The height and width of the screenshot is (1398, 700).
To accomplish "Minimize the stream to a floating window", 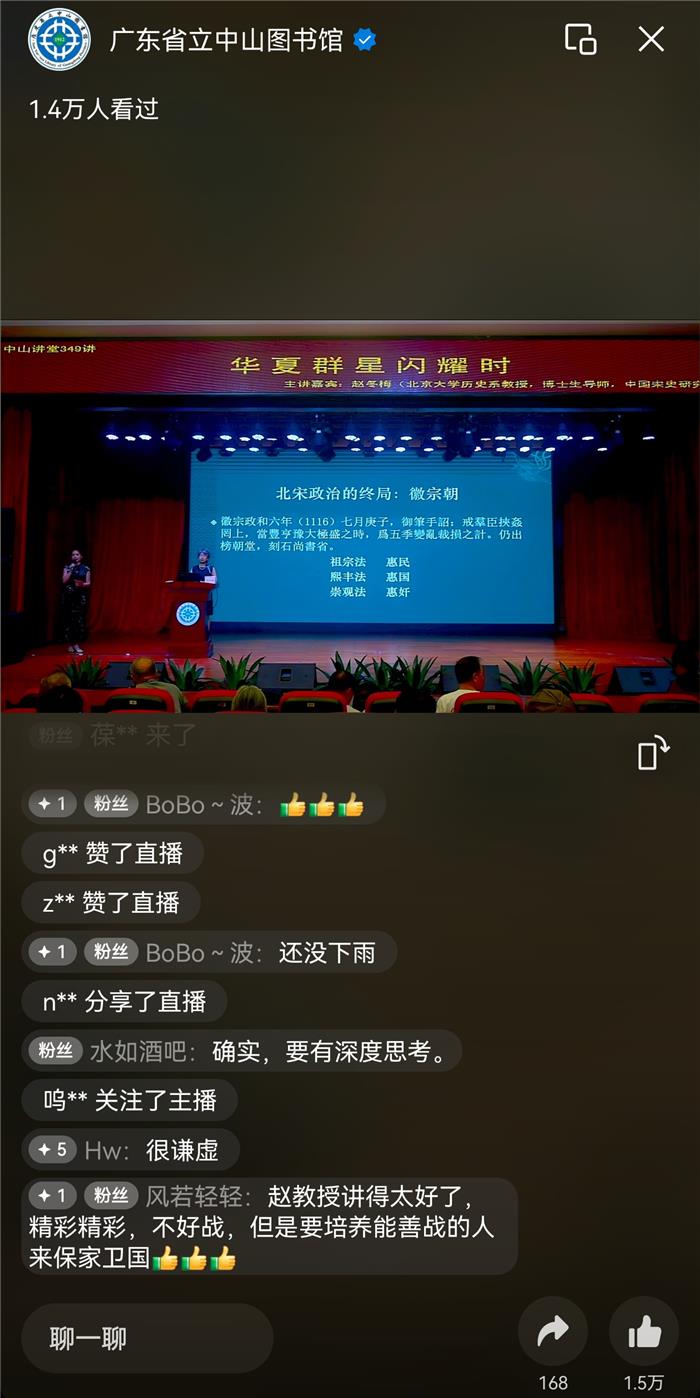I will pyautogui.click(x=580, y=39).
